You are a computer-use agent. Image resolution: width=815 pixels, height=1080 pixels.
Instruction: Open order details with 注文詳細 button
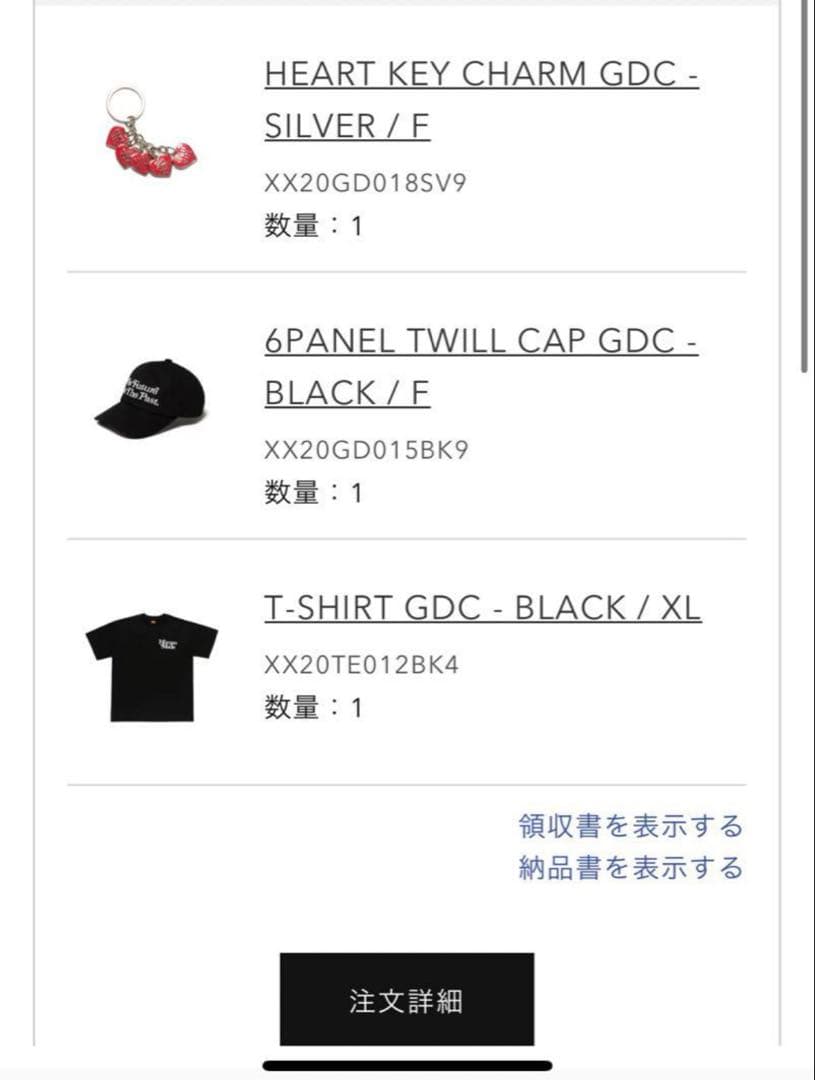coord(406,1000)
